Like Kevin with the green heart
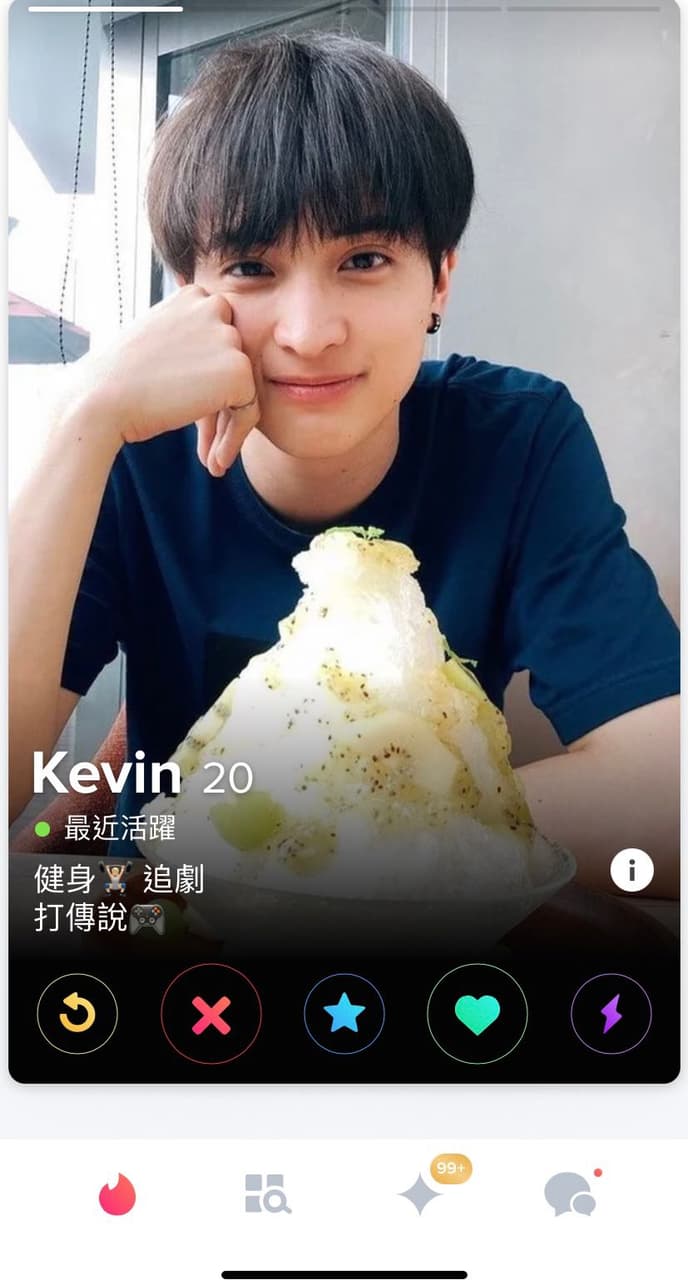The width and height of the screenshot is (688, 1280). point(477,1015)
